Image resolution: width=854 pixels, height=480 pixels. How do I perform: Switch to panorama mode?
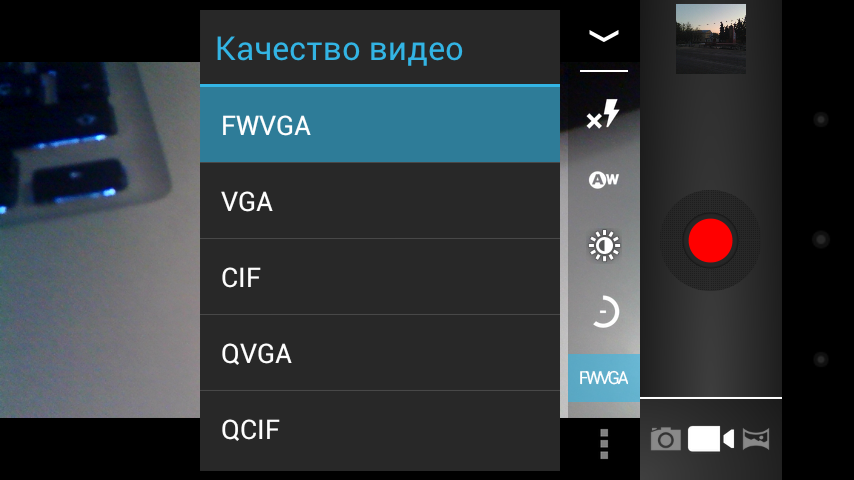pos(756,439)
